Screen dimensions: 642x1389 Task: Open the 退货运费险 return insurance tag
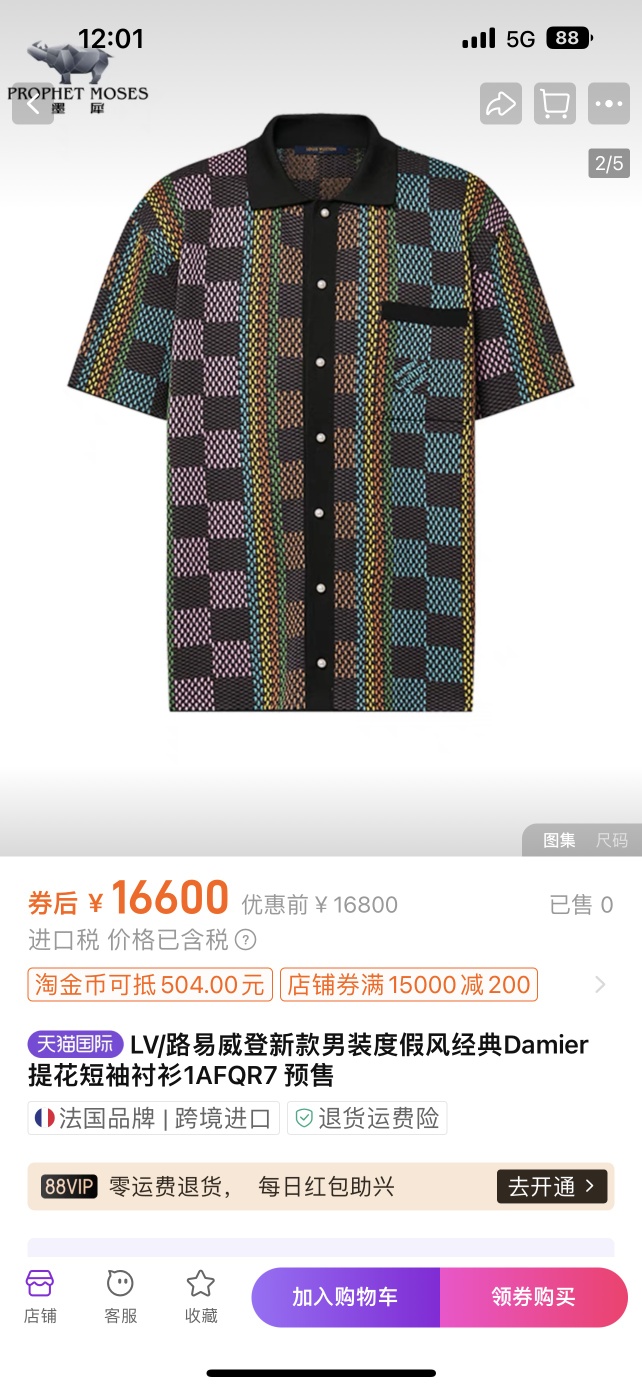[x=367, y=1118]
